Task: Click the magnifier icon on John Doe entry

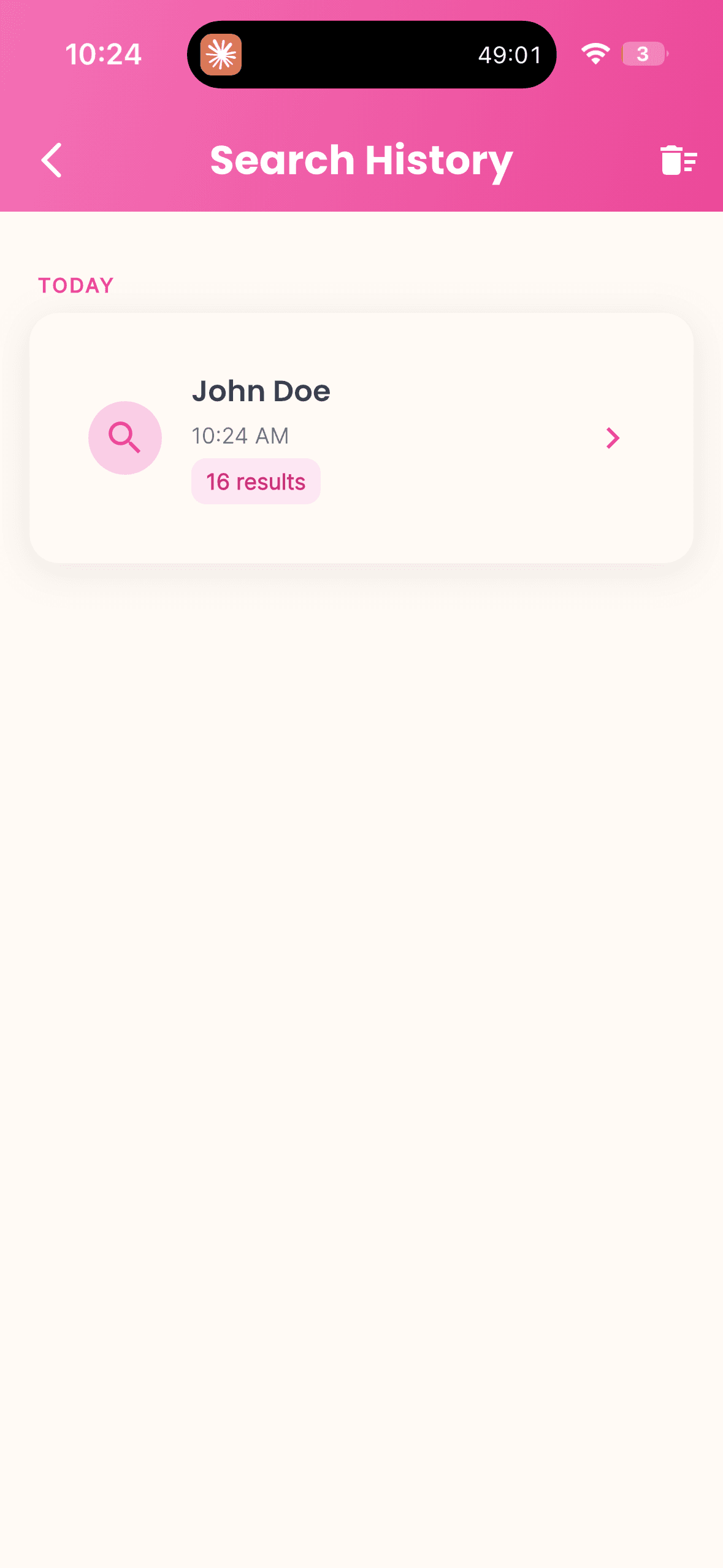Action: tap(124, 437)
